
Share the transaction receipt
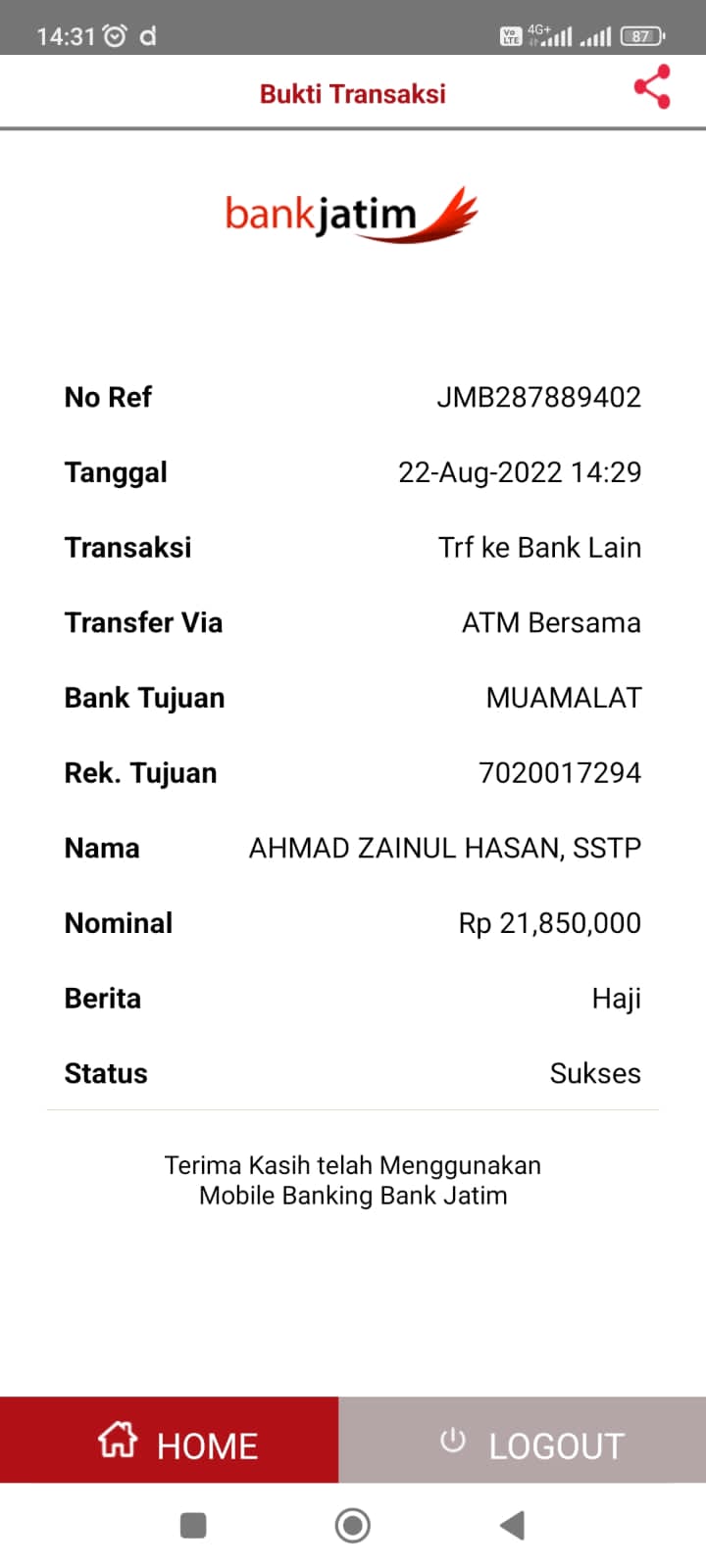(652, 87)
